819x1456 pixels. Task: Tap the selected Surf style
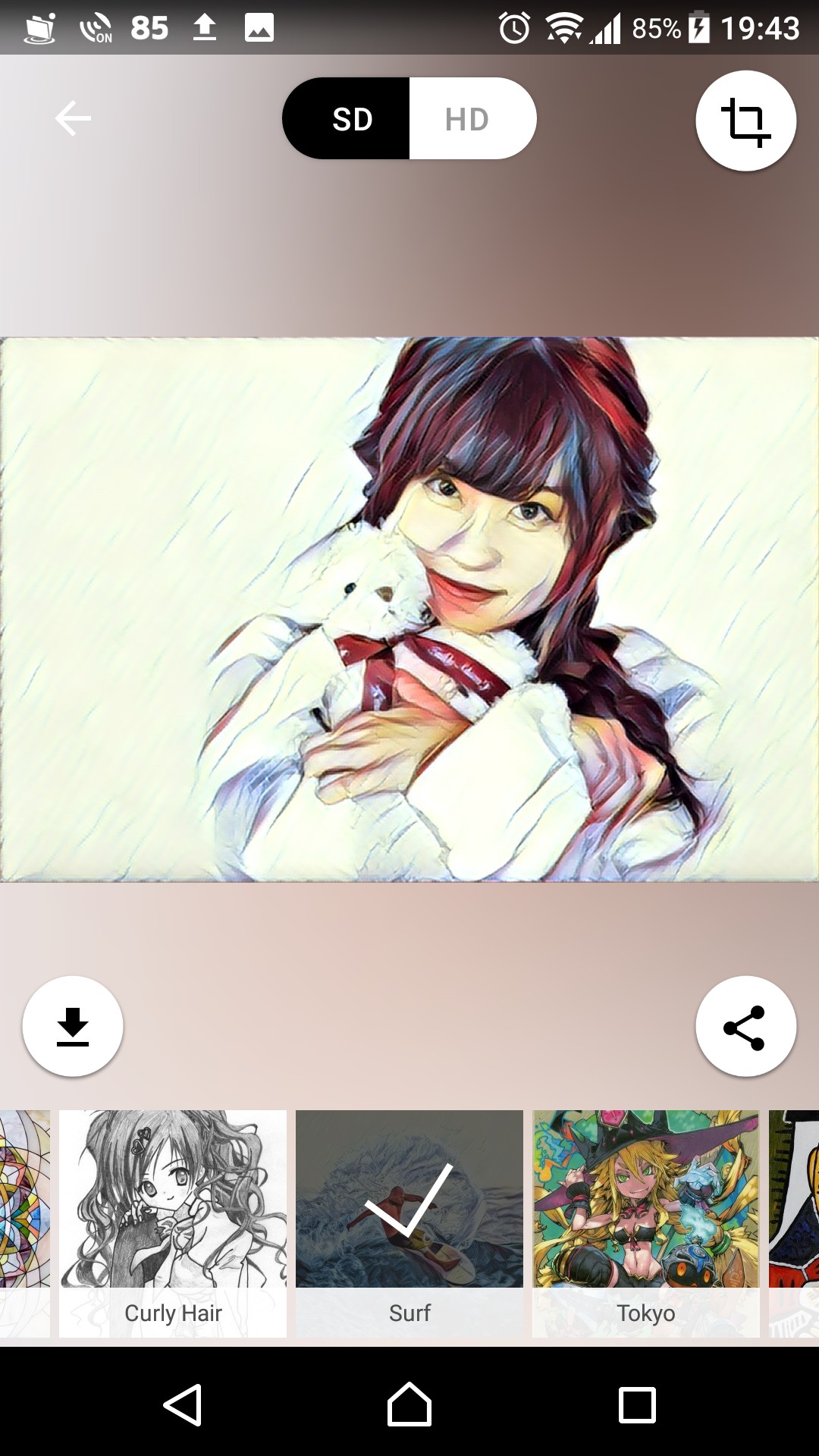point(409,1222)
